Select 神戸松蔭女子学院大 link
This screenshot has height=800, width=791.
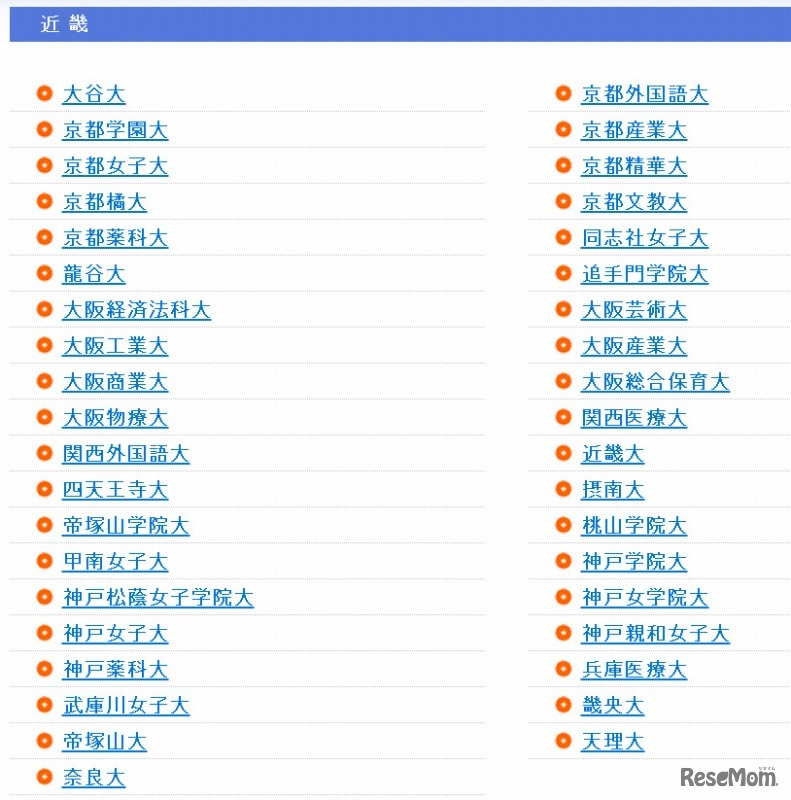[x=157, y=598]
